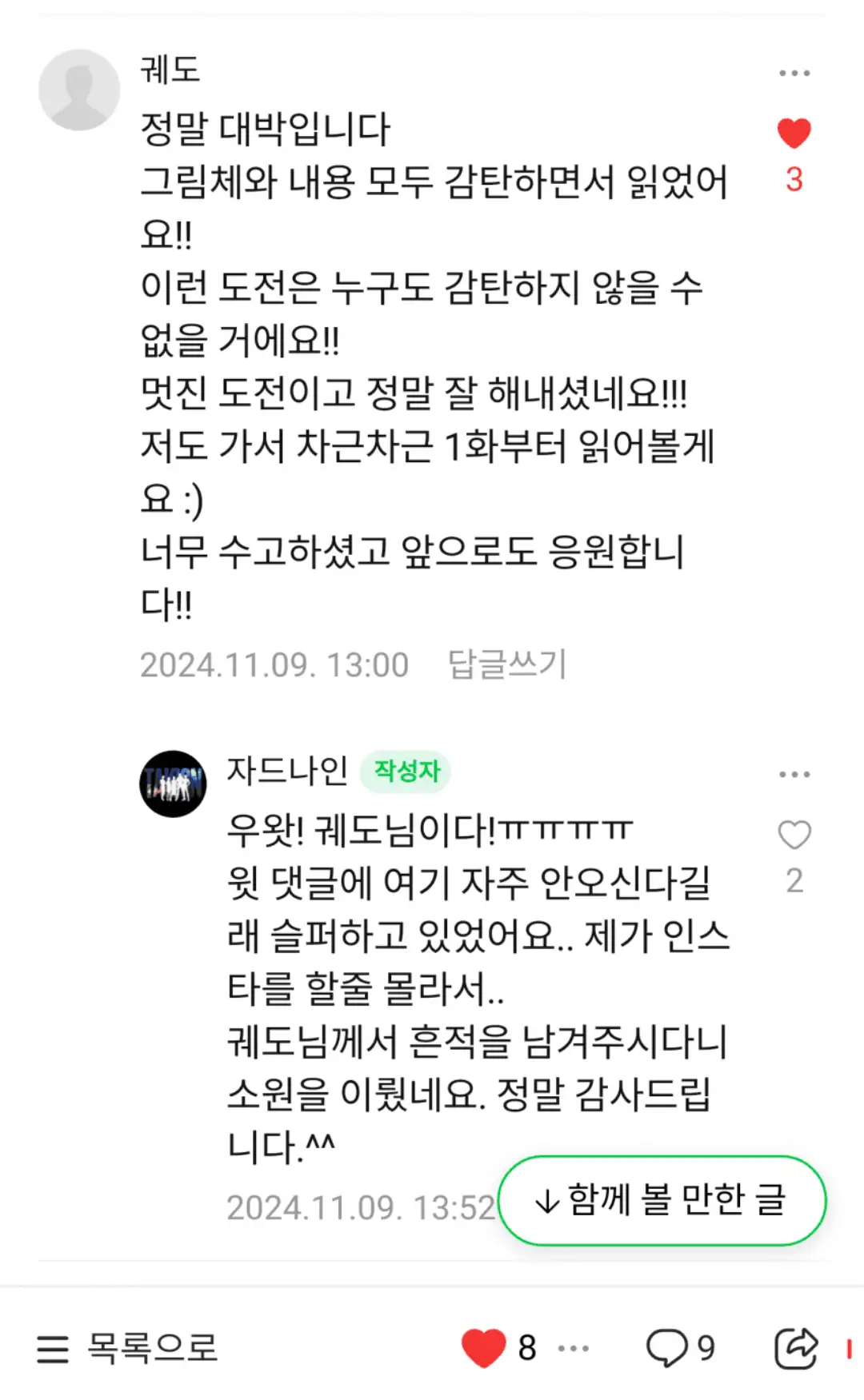Open overflow menu on 자드나인's reply
The height and width of the screenshot is (1400, 864).
click(794, 774)
